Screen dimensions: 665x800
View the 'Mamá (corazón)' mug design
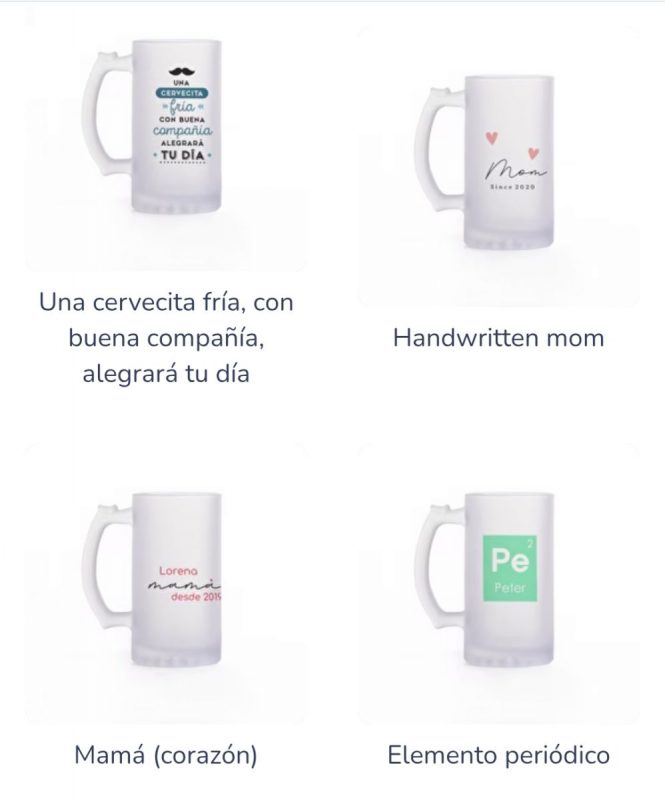pyautogui.click(x=166, y=583)
